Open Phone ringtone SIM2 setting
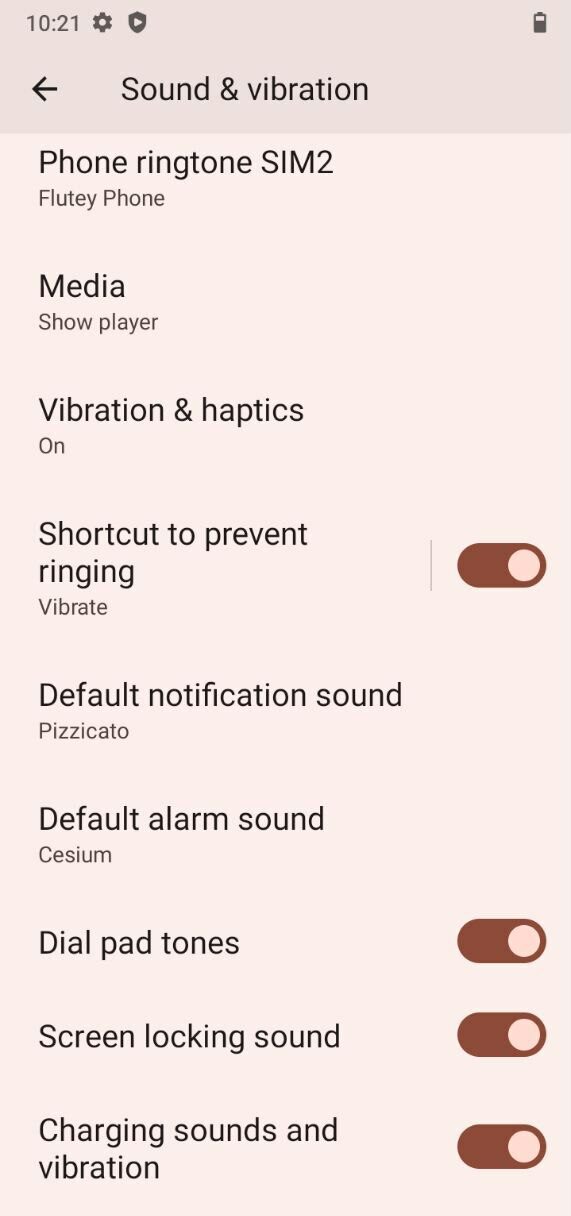571x1216 pixels. 285,178
